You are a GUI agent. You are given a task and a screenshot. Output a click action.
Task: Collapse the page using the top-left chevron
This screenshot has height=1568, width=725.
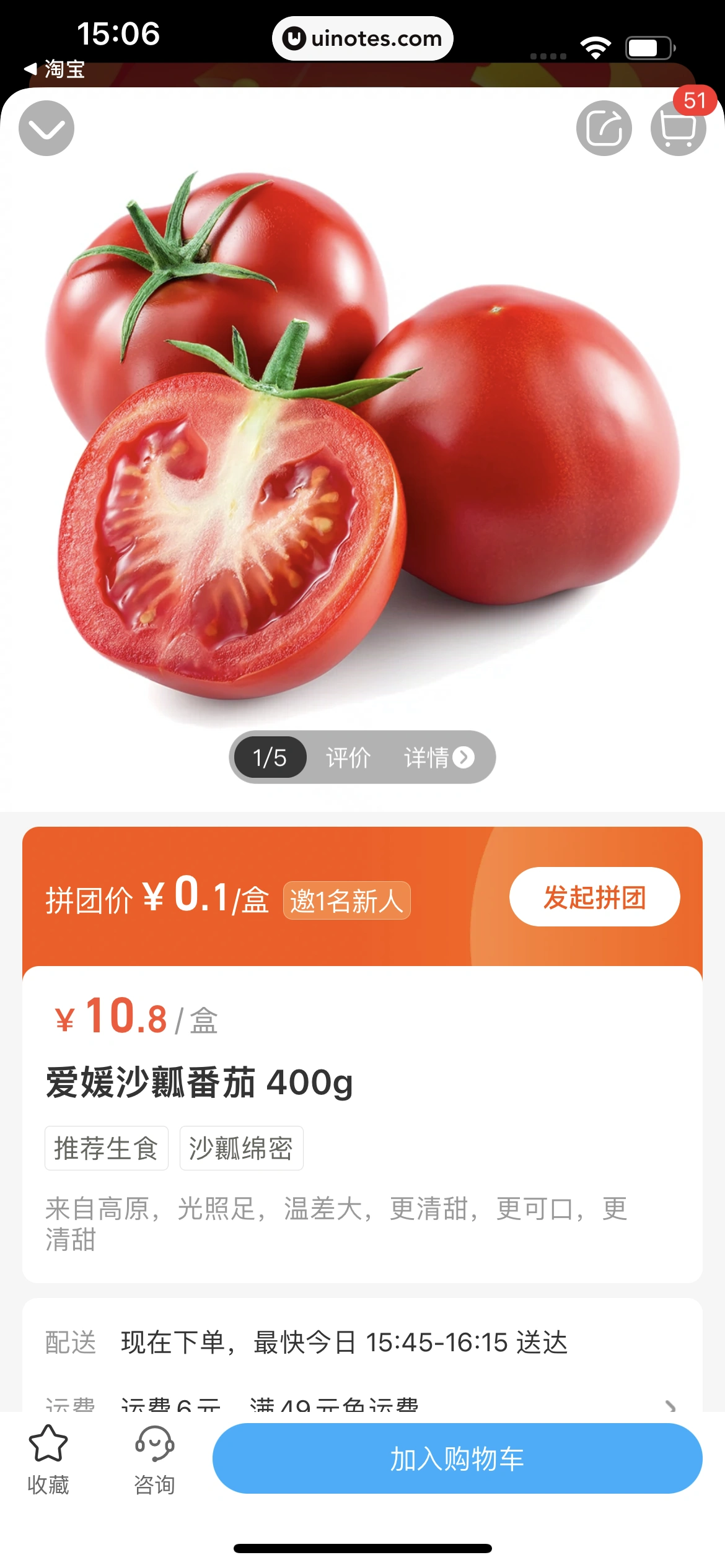coord(46,128)
